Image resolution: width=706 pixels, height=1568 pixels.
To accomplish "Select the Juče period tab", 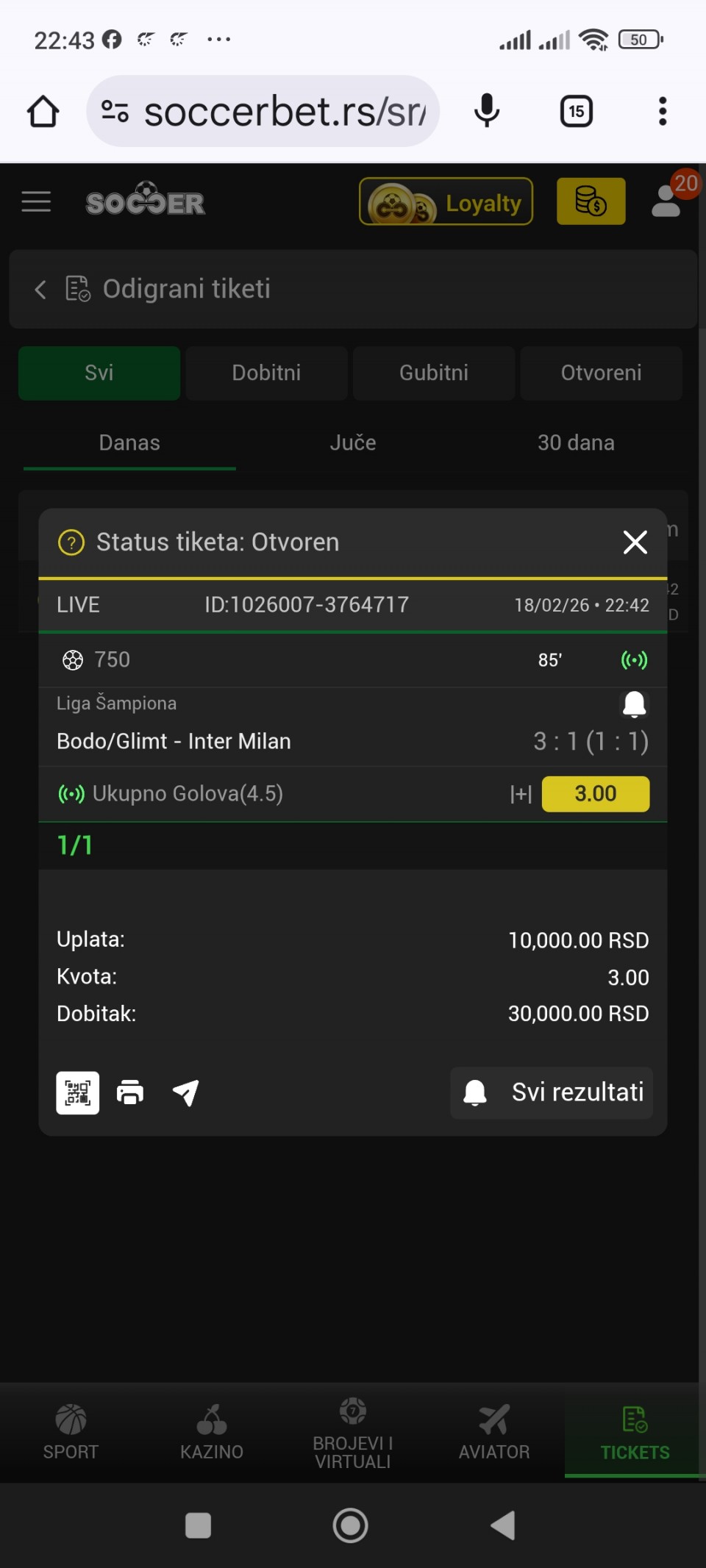I will point(353,443).
